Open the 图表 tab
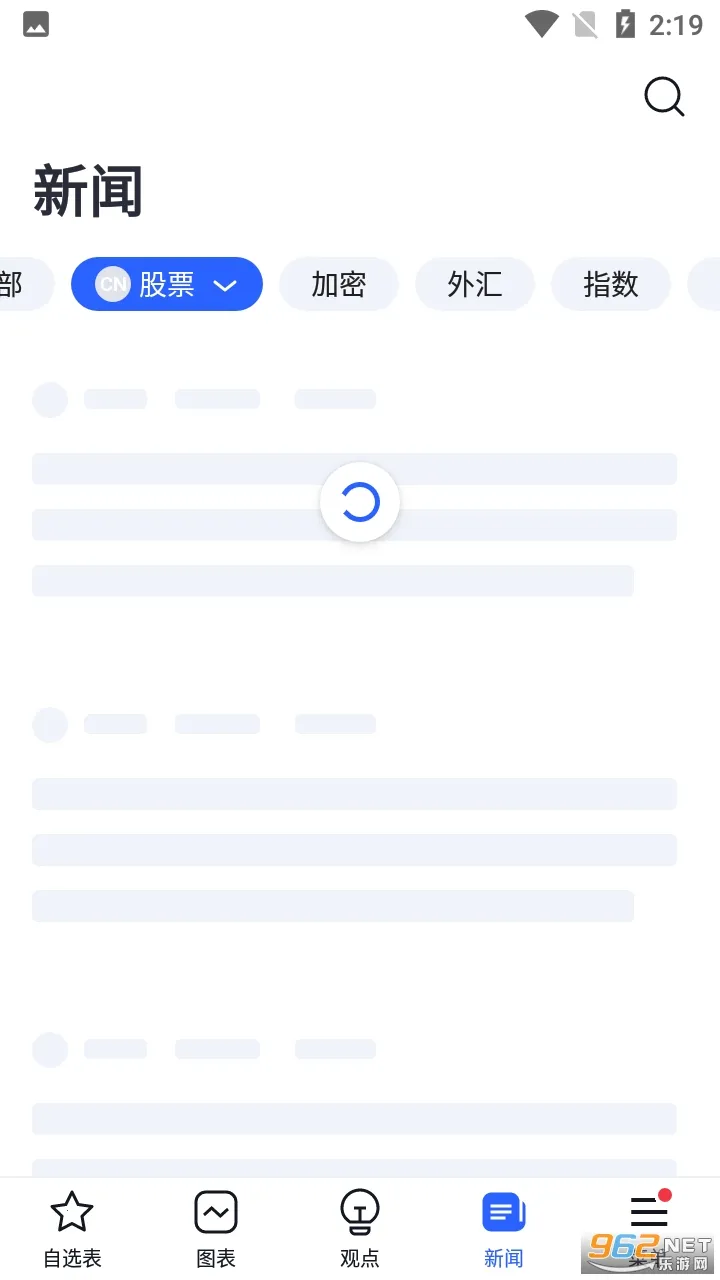The image size is (720, 1280). [x=216, y=1230]
